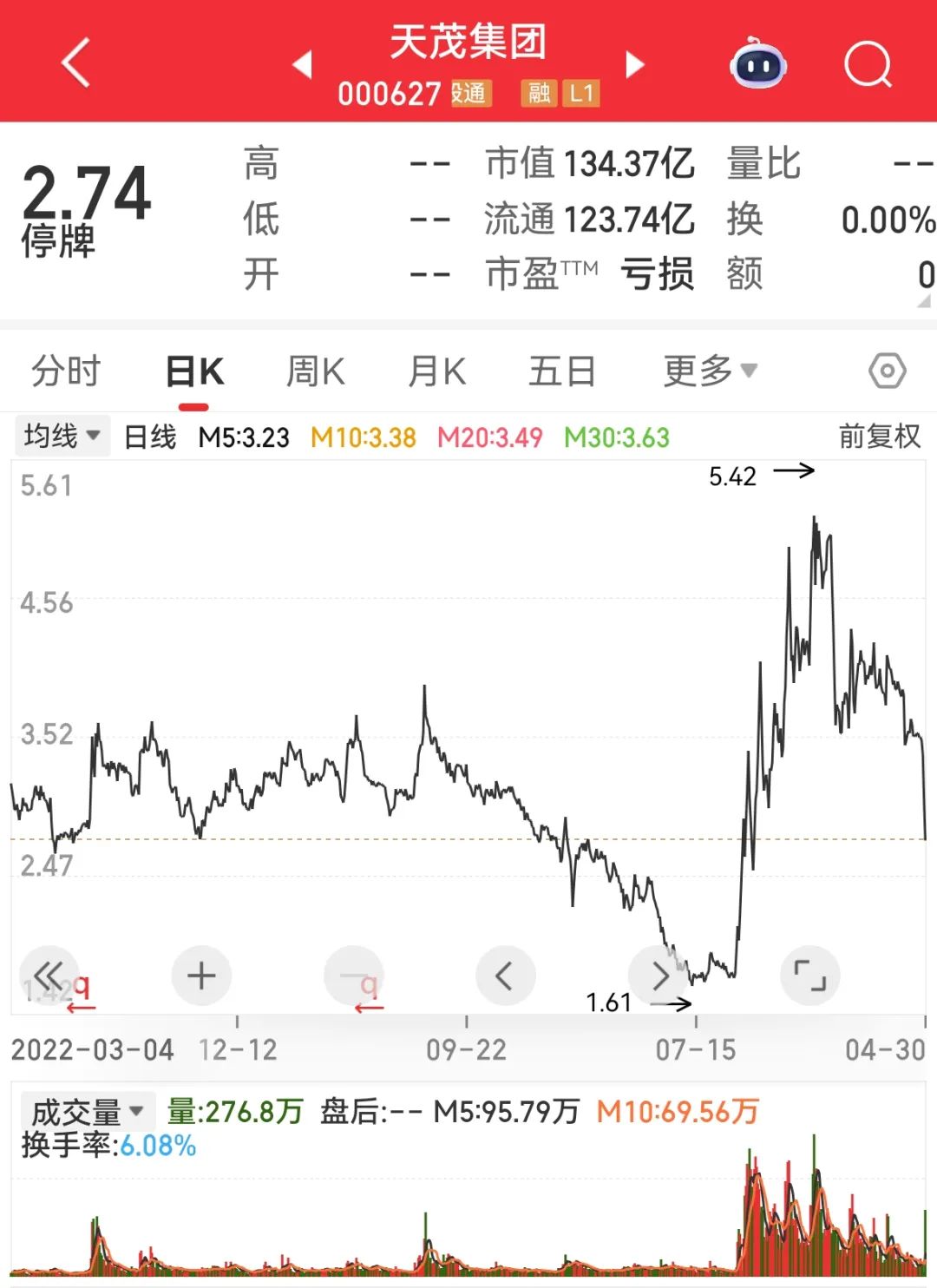Open the 均线 indicator dropdown
937x1288 pixels.
point(62,436)
